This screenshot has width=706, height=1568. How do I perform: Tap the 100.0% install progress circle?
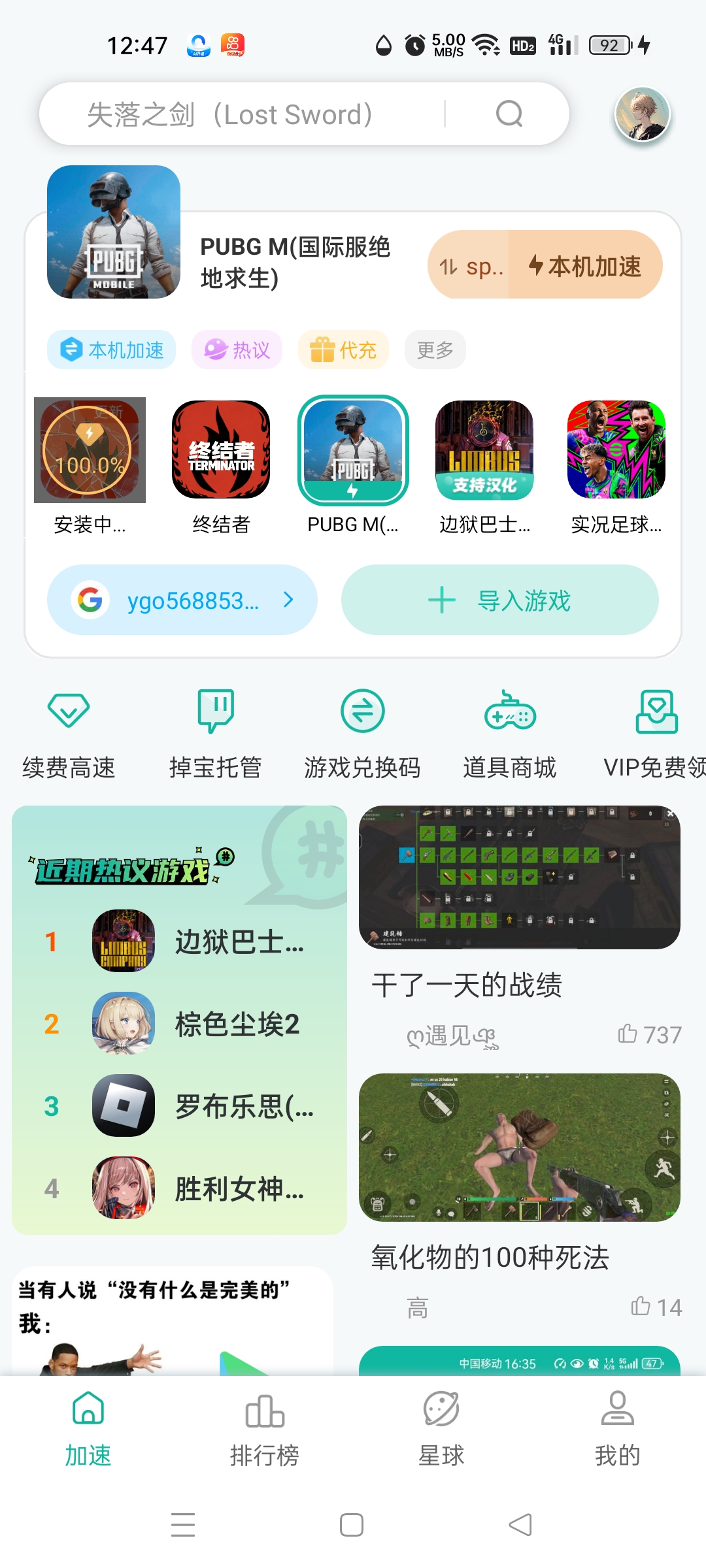90,451
